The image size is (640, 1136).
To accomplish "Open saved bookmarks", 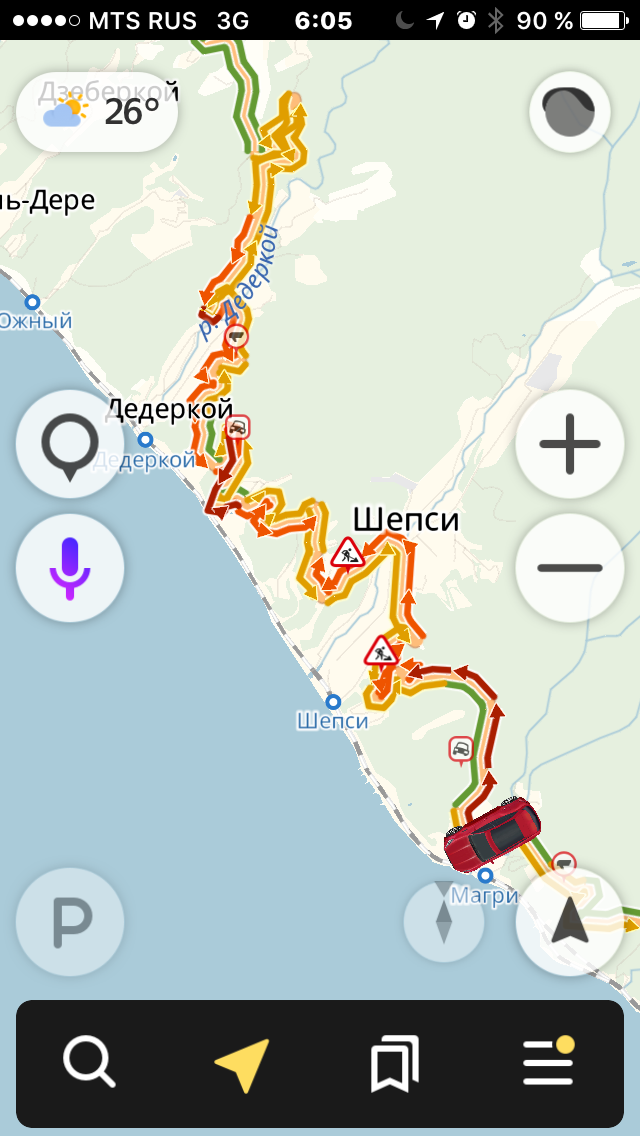I will pyautogui.click(x=395, y=1062).
